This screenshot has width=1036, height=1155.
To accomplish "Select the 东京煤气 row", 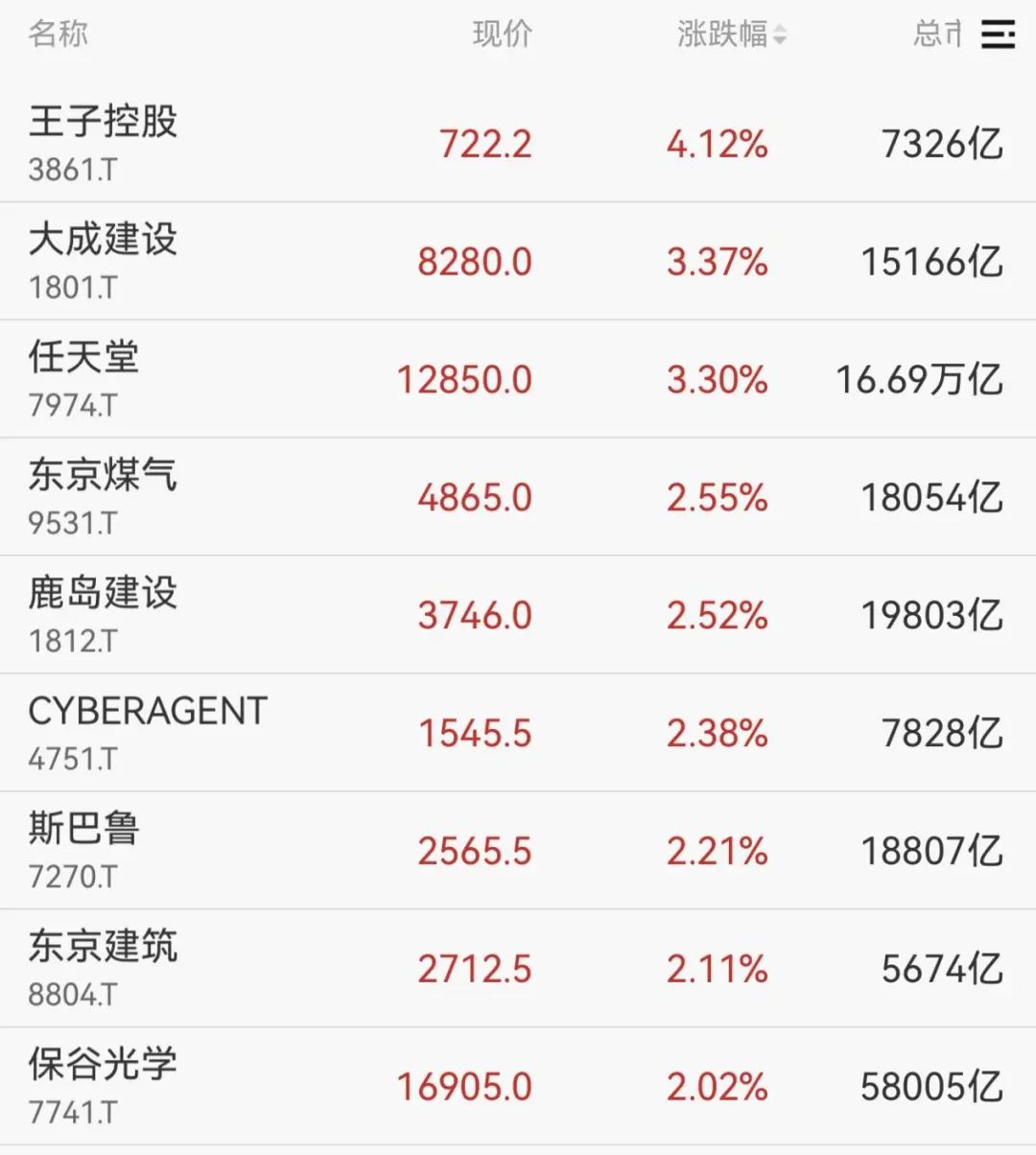I will 104,477.
